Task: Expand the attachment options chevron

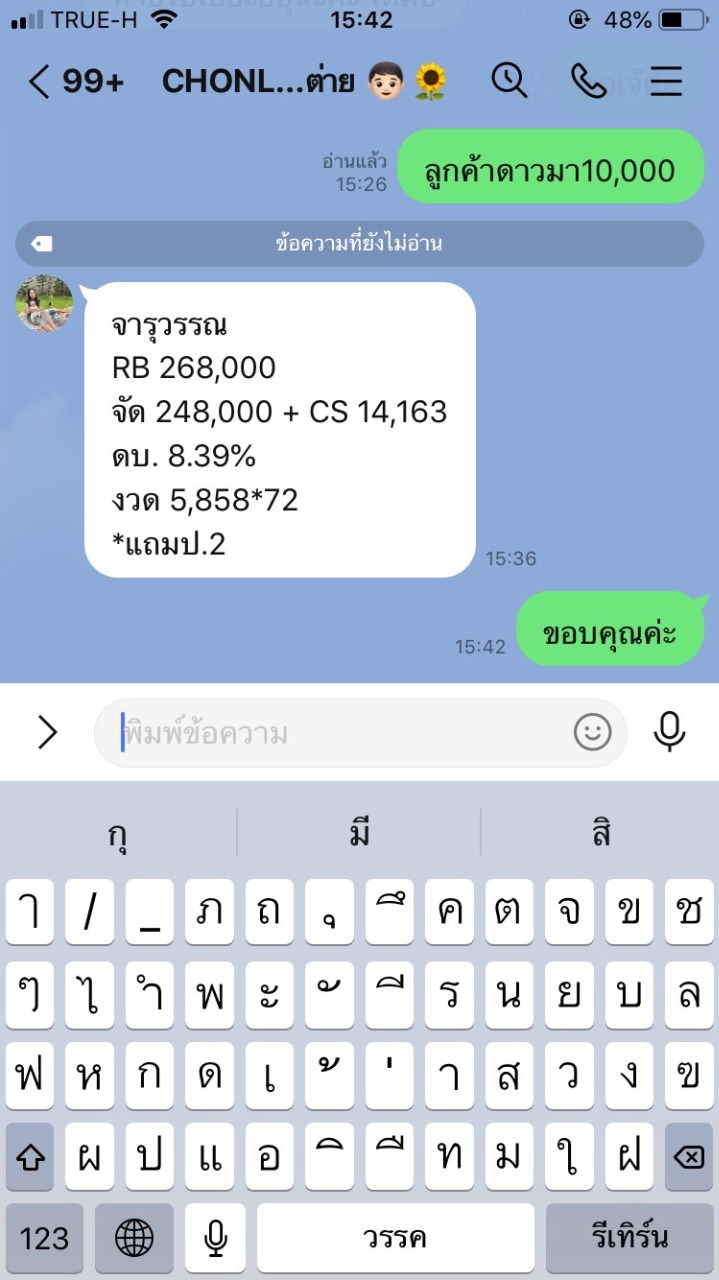Action: [47, 733]
